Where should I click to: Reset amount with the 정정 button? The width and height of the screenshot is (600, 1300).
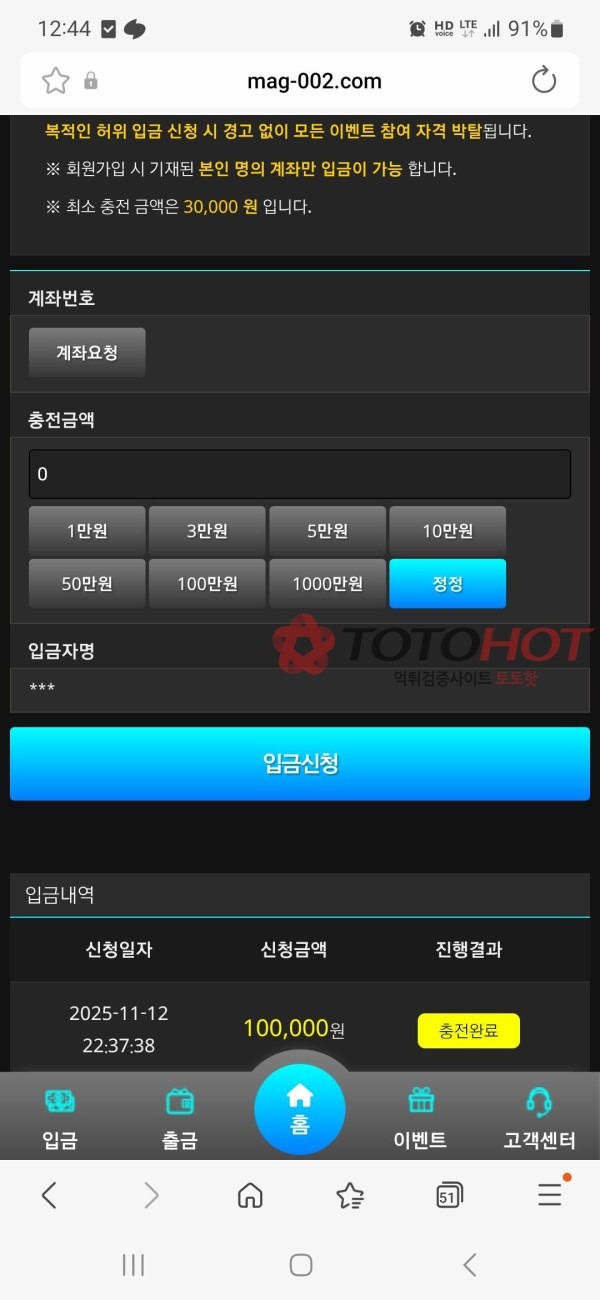pyautogui.click(x=447, y=584)
